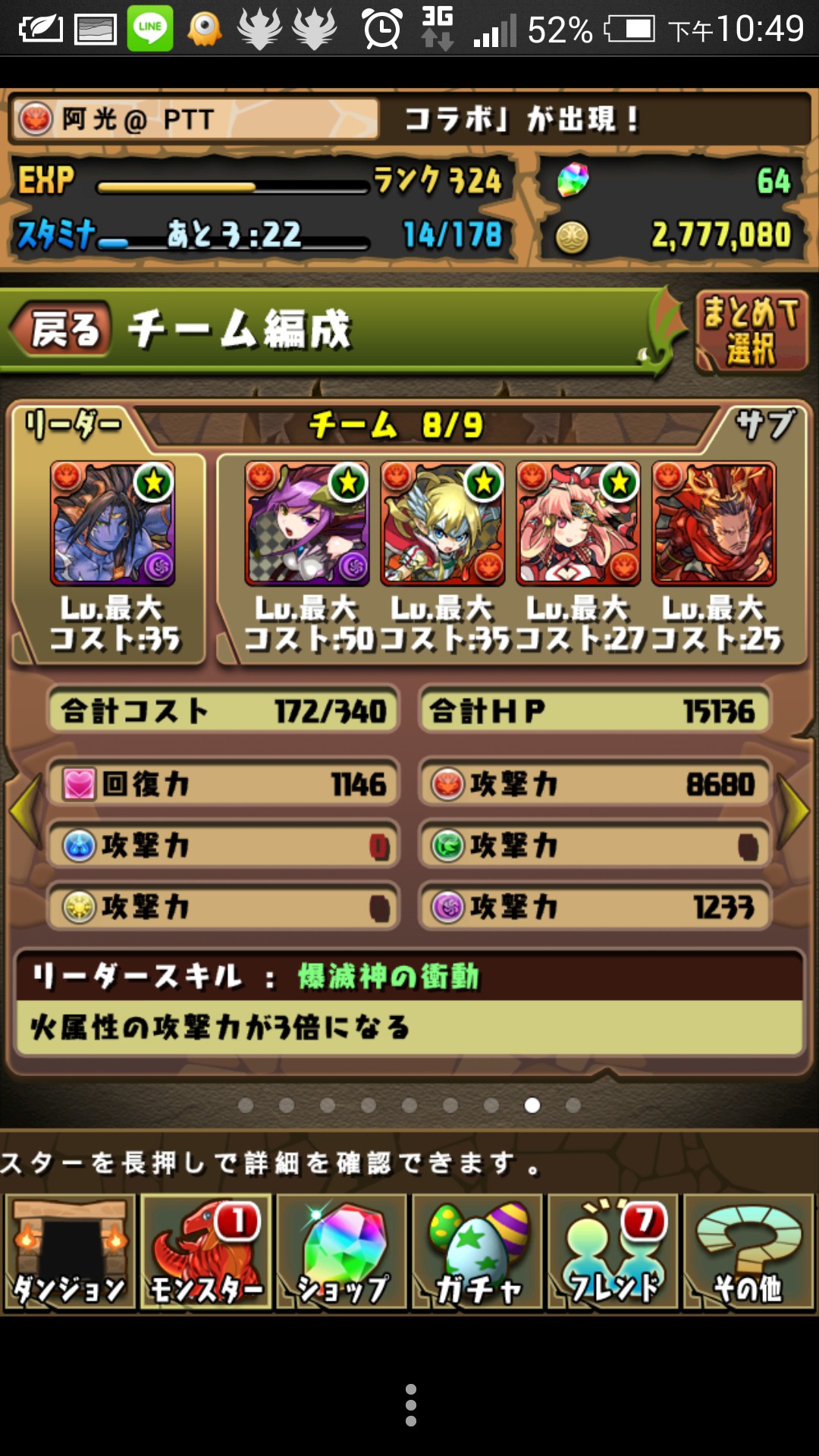This screenshot has width=819, height=1456.
Task: Open the system overflow menu dots
Action: (x=410, y=1404)
